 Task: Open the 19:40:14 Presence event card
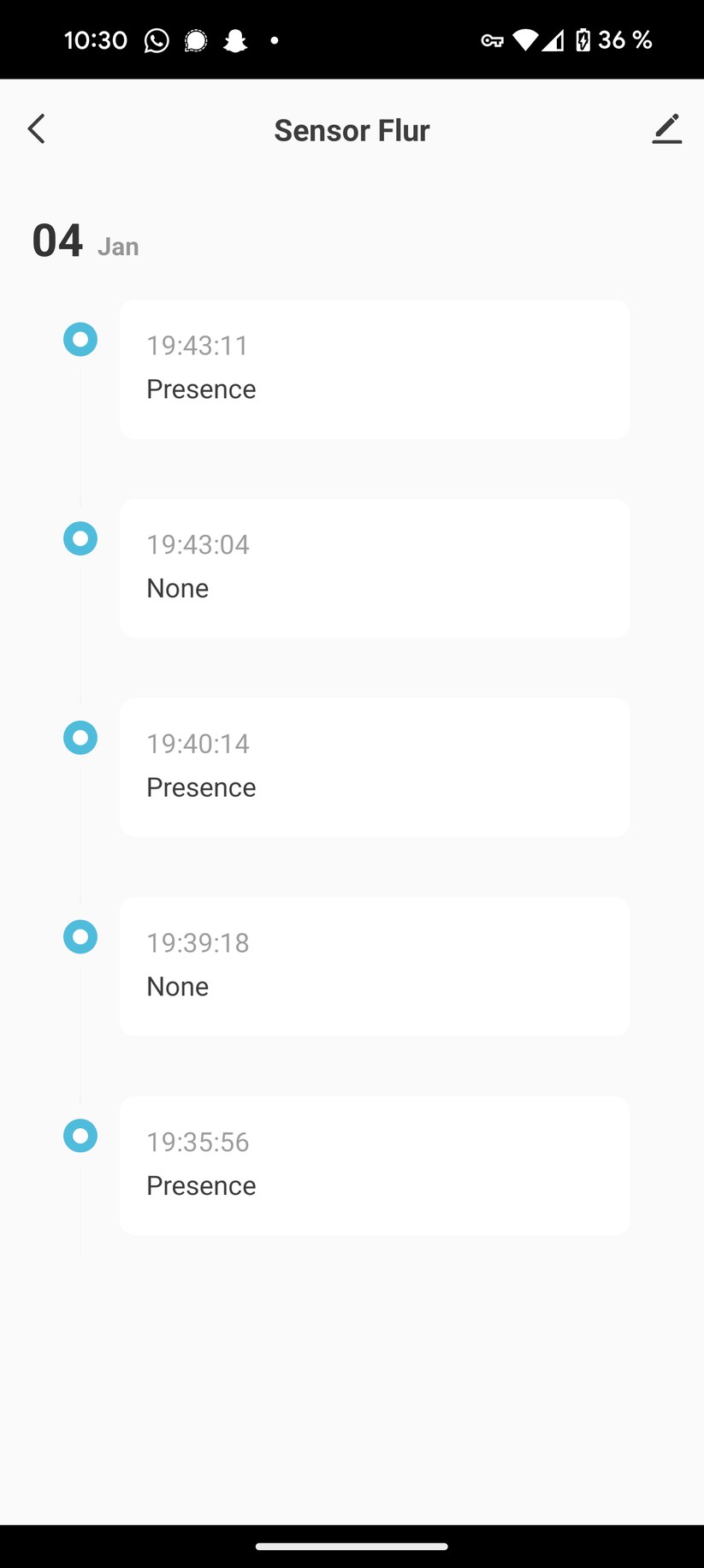pyautogui.click(x=374, y=767)
